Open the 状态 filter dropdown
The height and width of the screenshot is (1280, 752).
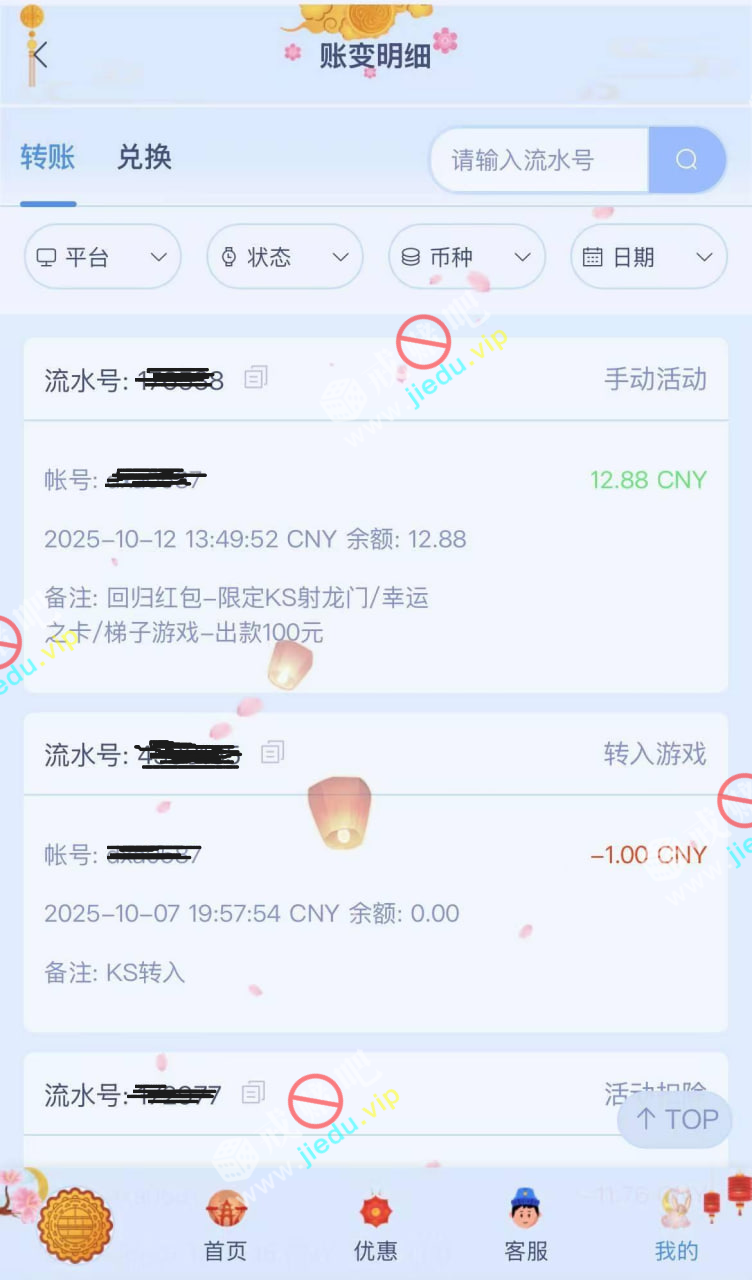point(284,257)
